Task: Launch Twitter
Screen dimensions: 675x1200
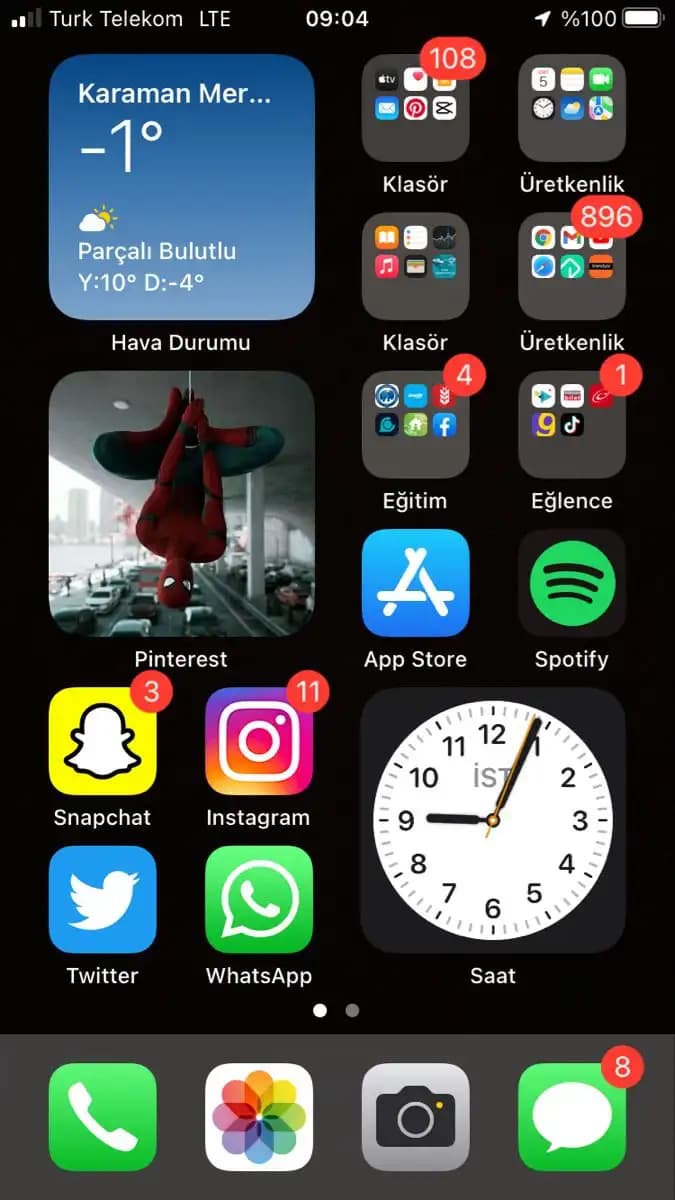Action: coord(103,899)
